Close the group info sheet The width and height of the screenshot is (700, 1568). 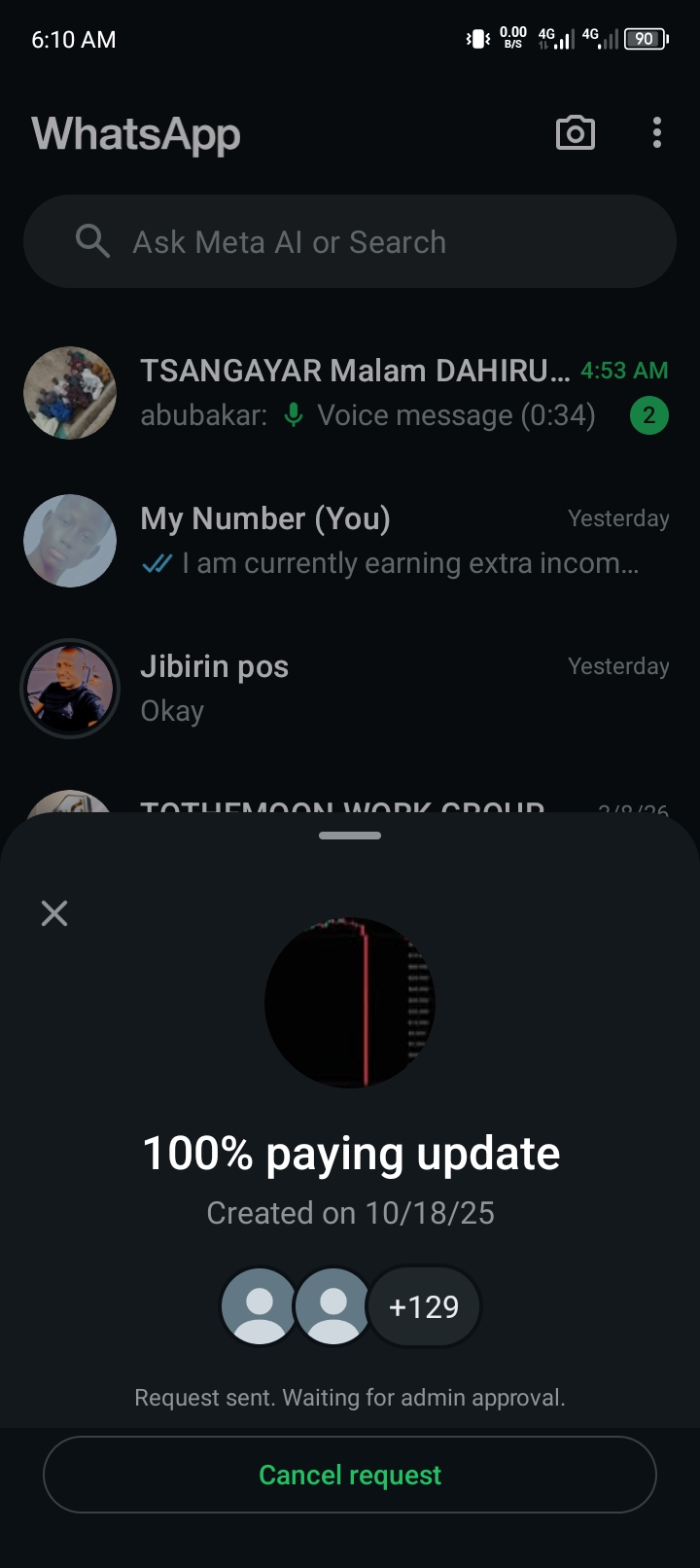pos(54,913)
